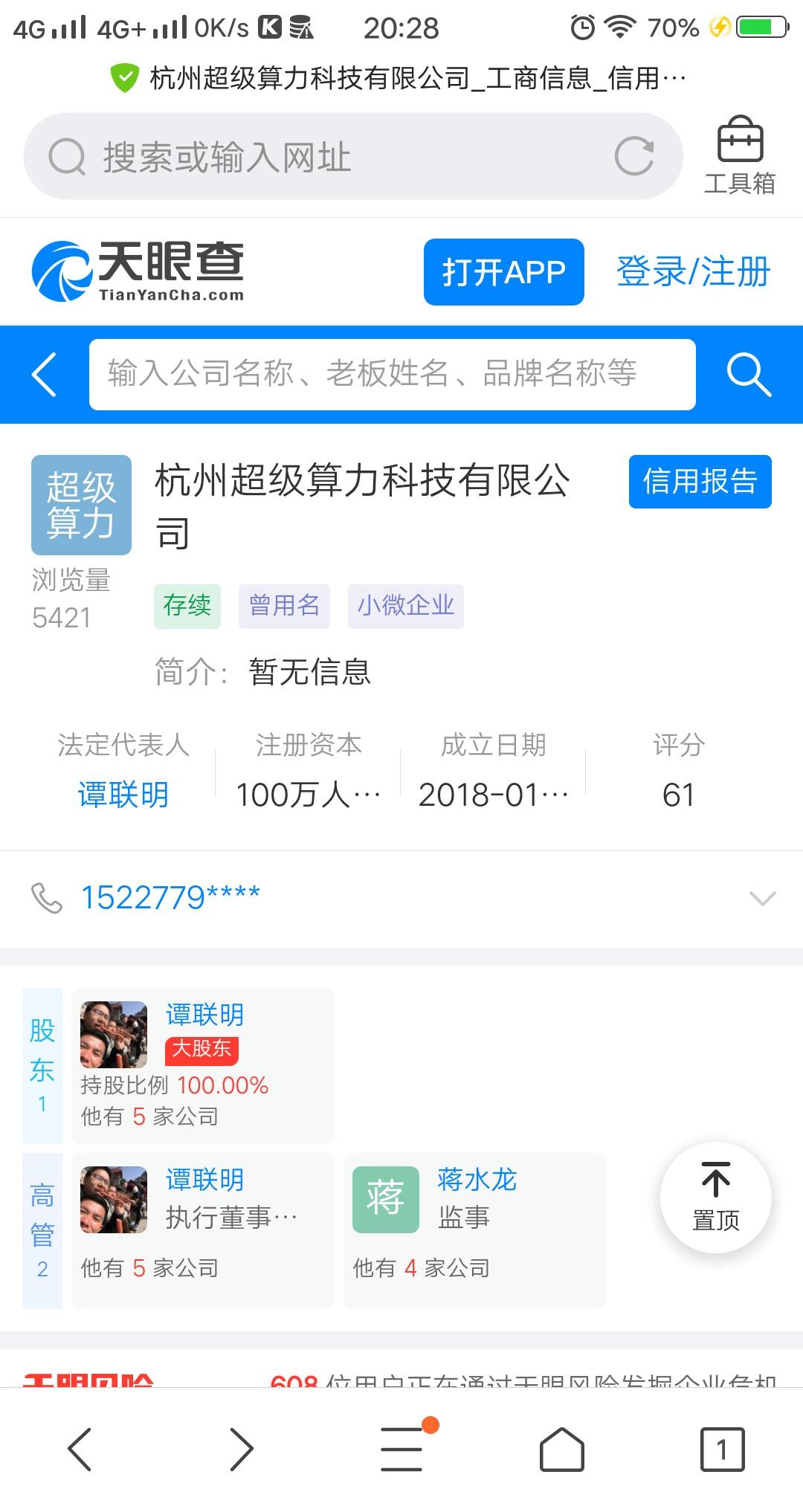The height and width of the screenshot is (1512, 803).
Task: Open shareholder 谭联明's 大股东 card
Action: (x=202, y=1065)
